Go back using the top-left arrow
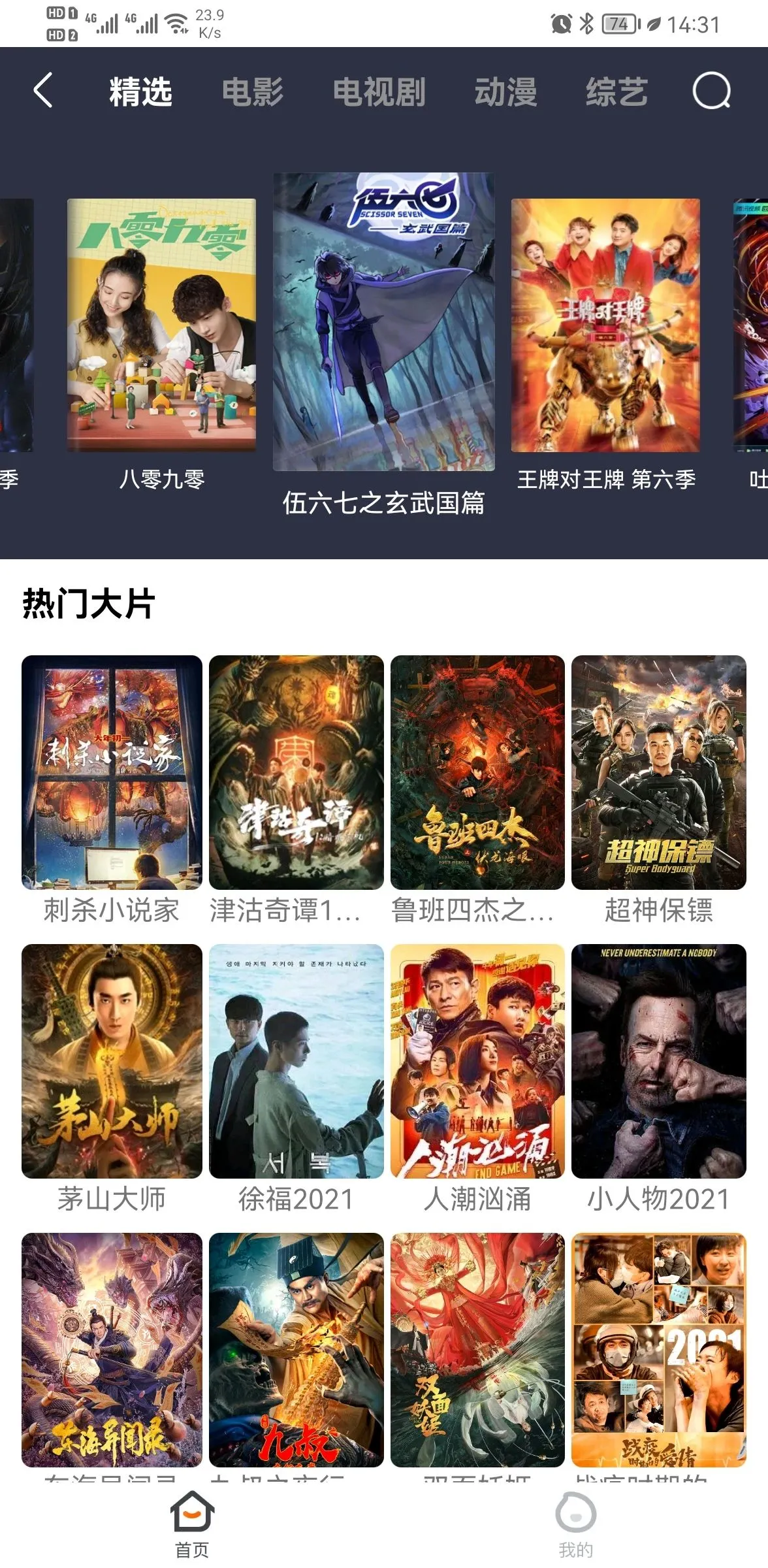The image size is (768, 1568). coord(42,90)
